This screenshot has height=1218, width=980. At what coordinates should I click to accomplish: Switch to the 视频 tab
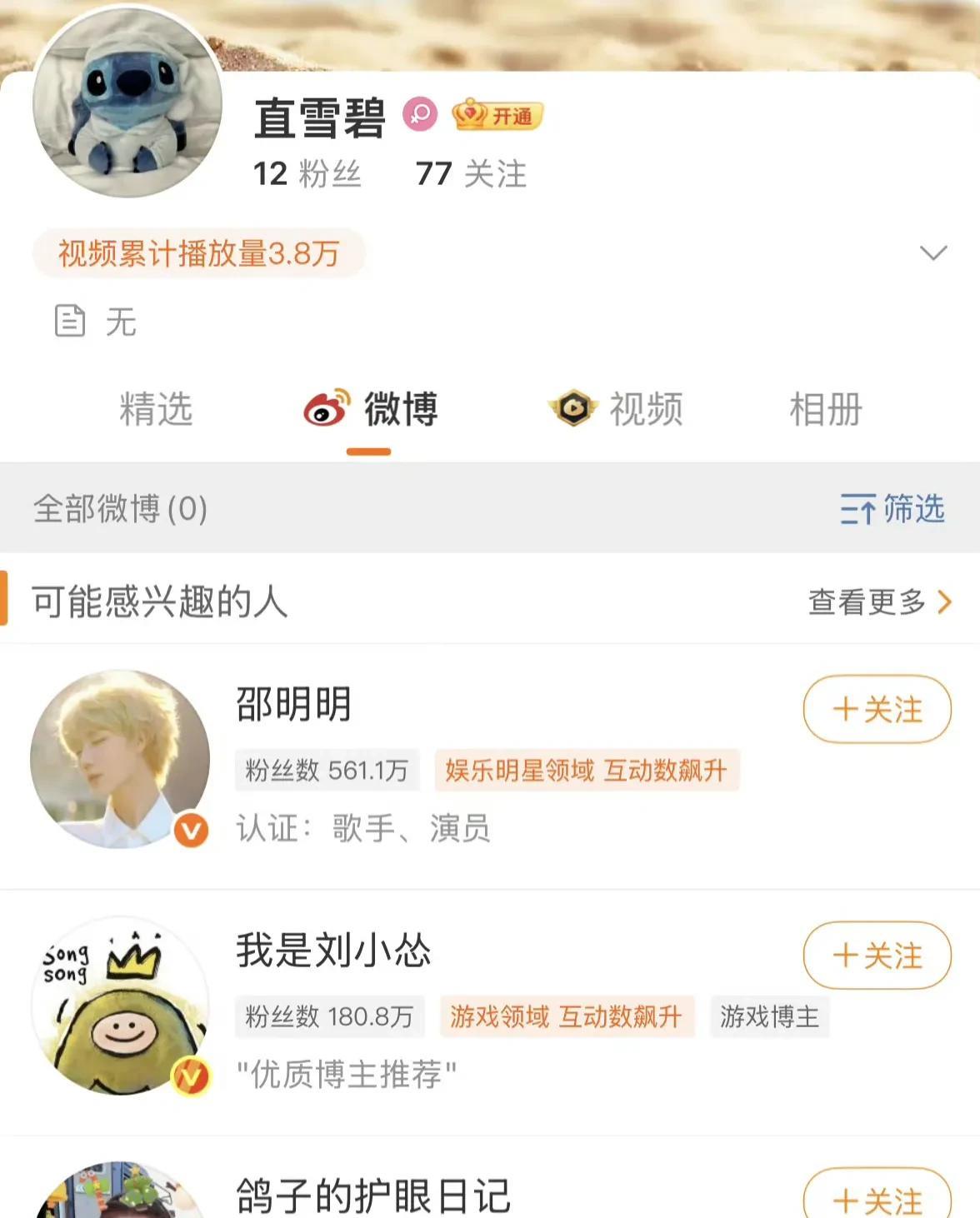click(x=617, y=410)
